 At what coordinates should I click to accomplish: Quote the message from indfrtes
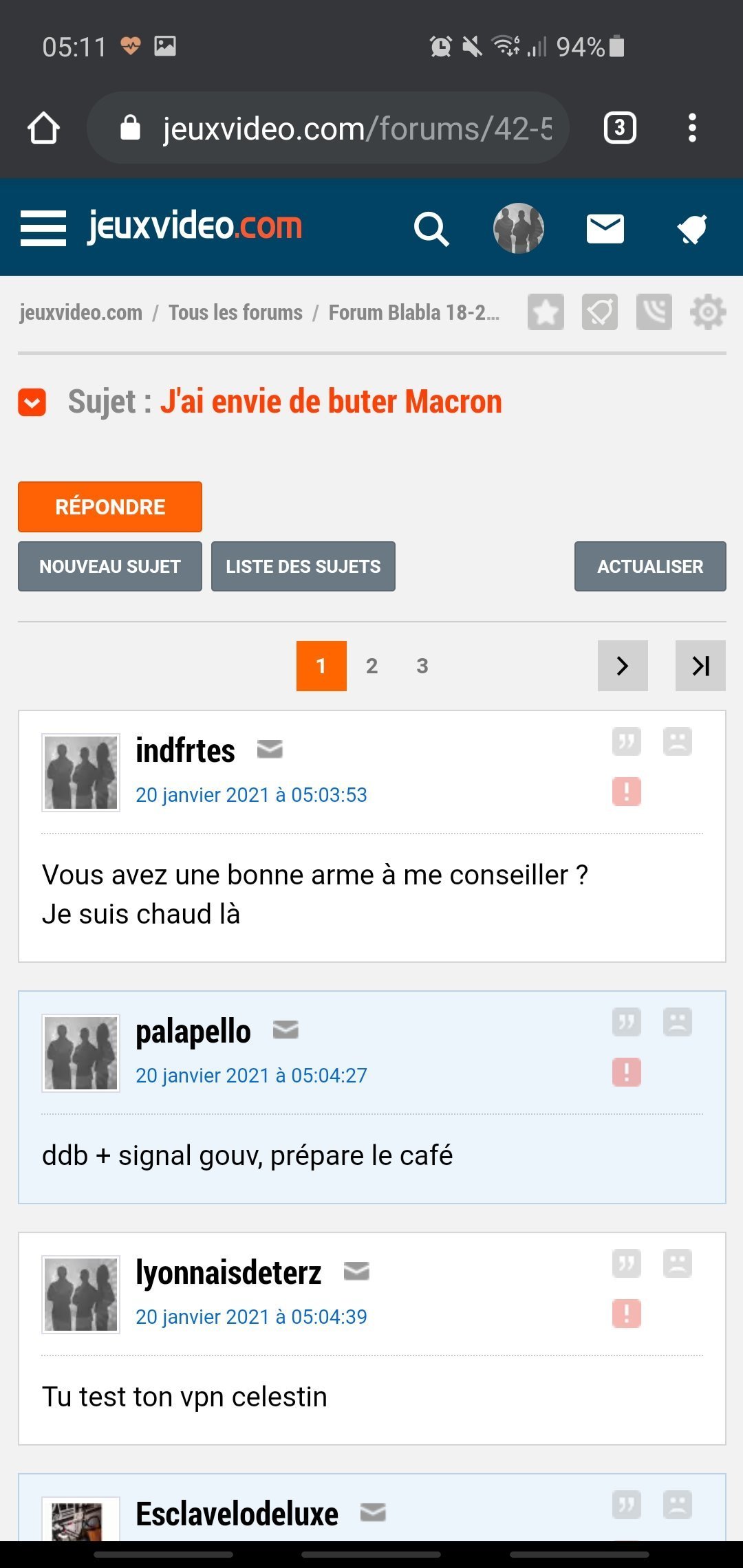click(x=626, y=741)
